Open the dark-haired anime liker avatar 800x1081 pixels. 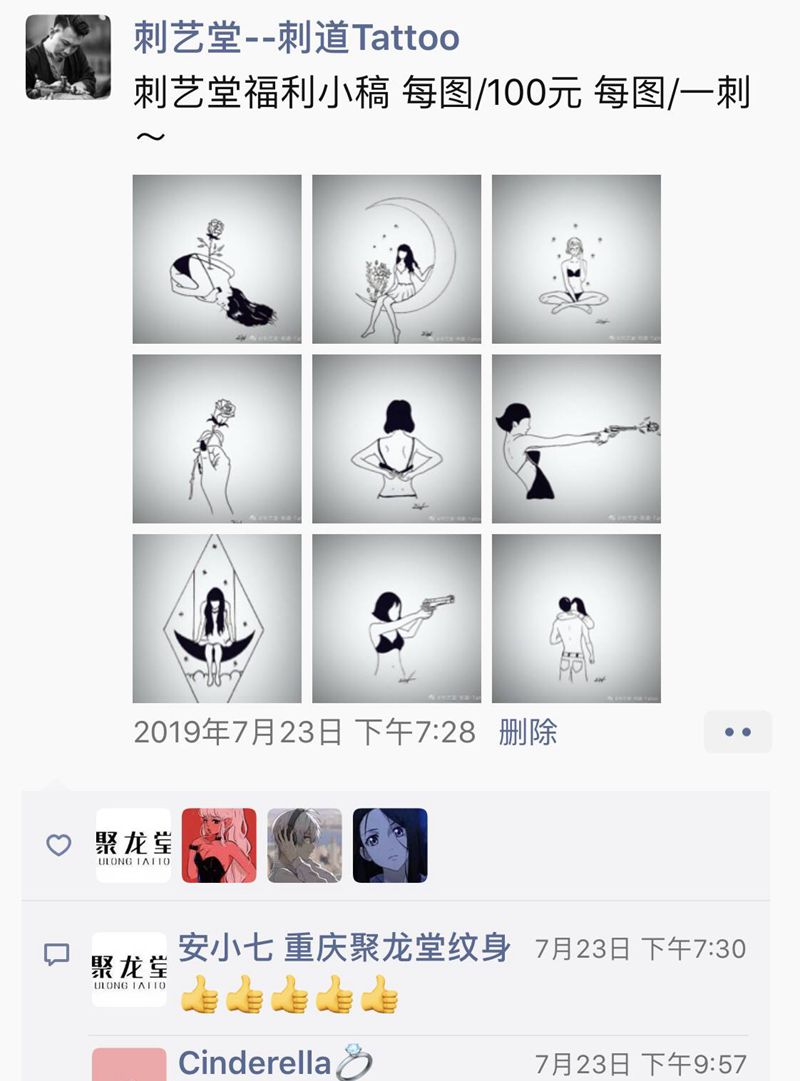390,845
